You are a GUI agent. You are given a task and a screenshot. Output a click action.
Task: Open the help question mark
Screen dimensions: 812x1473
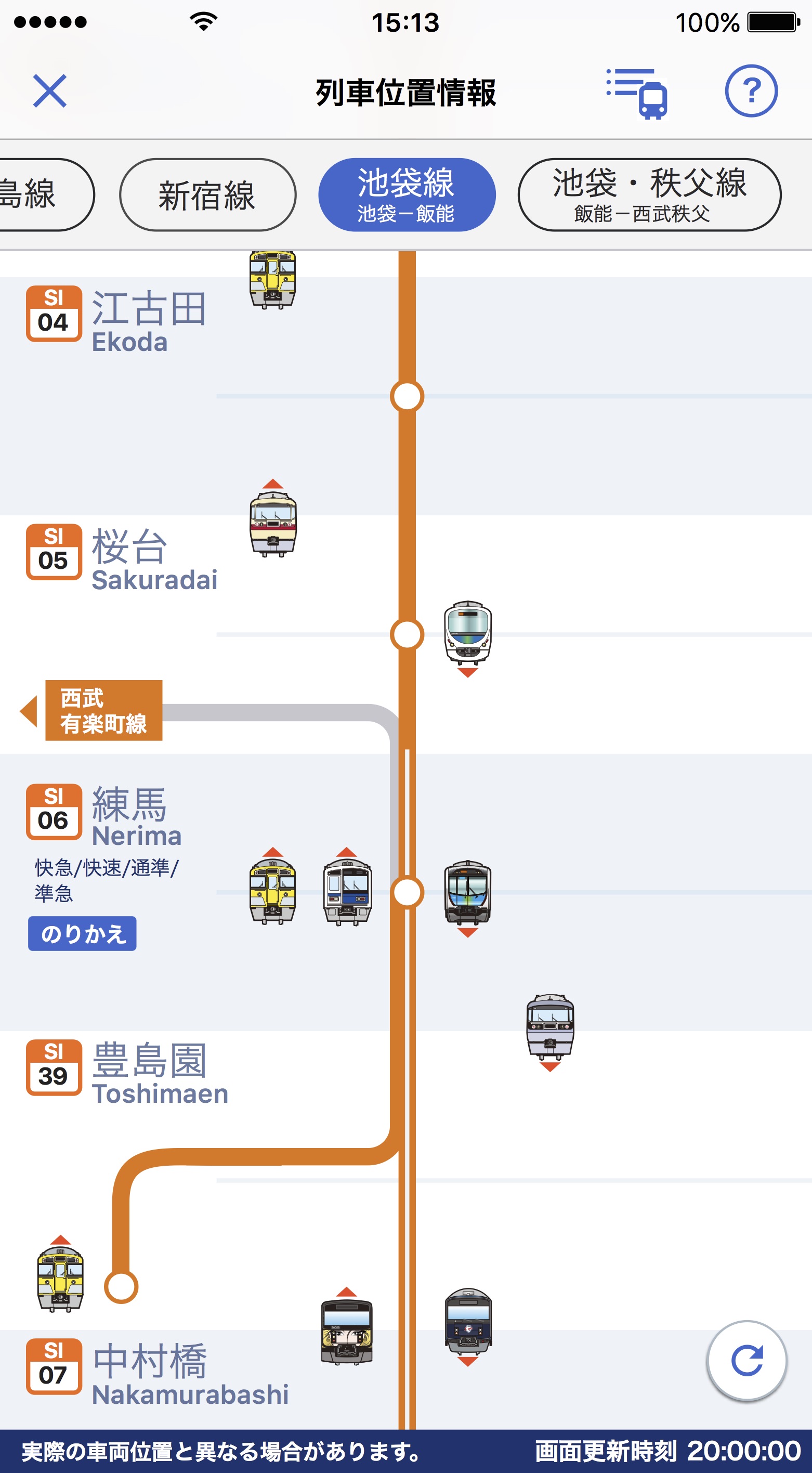[751, 91]
